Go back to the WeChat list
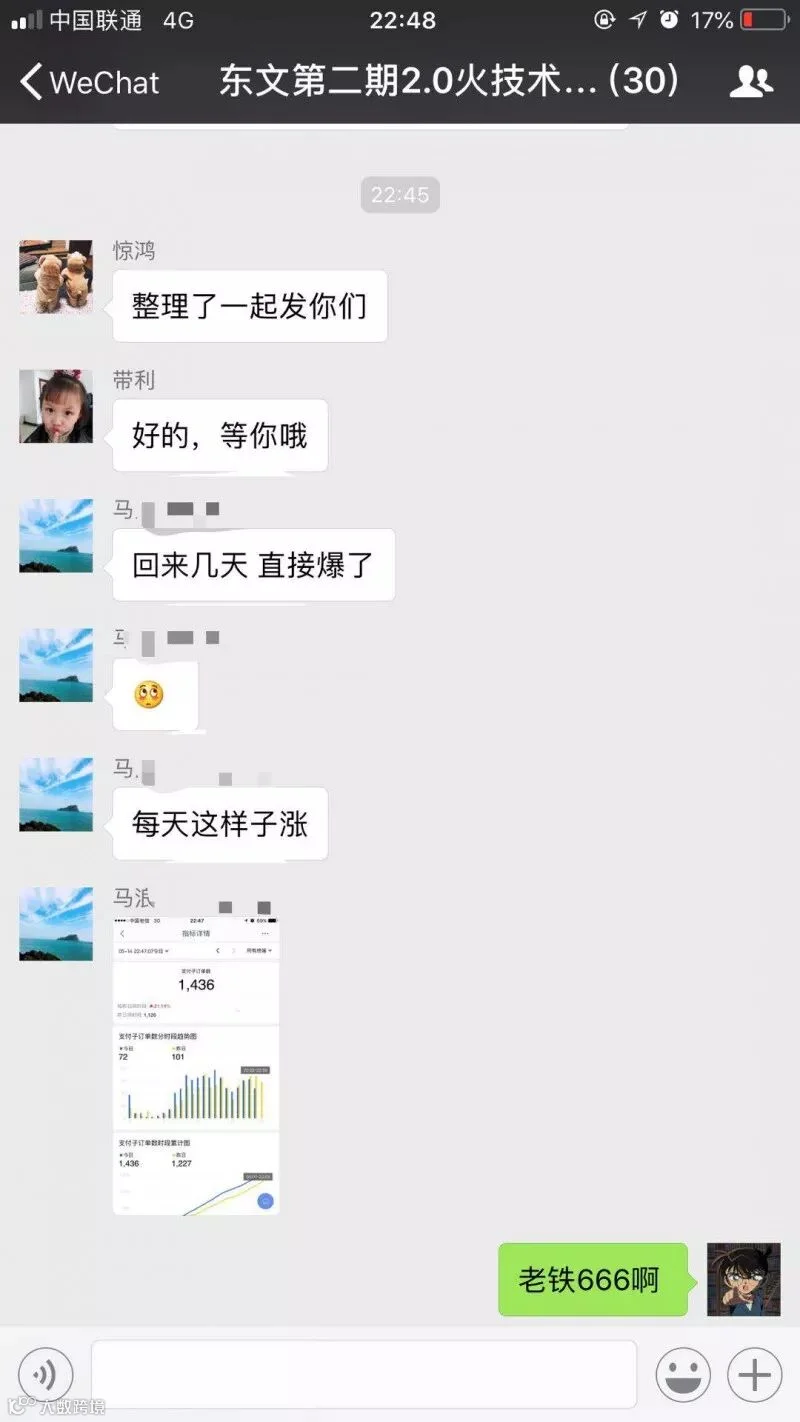Image resolution: width=800 pixels, height=1422 pixels. [x=90, y=81]
